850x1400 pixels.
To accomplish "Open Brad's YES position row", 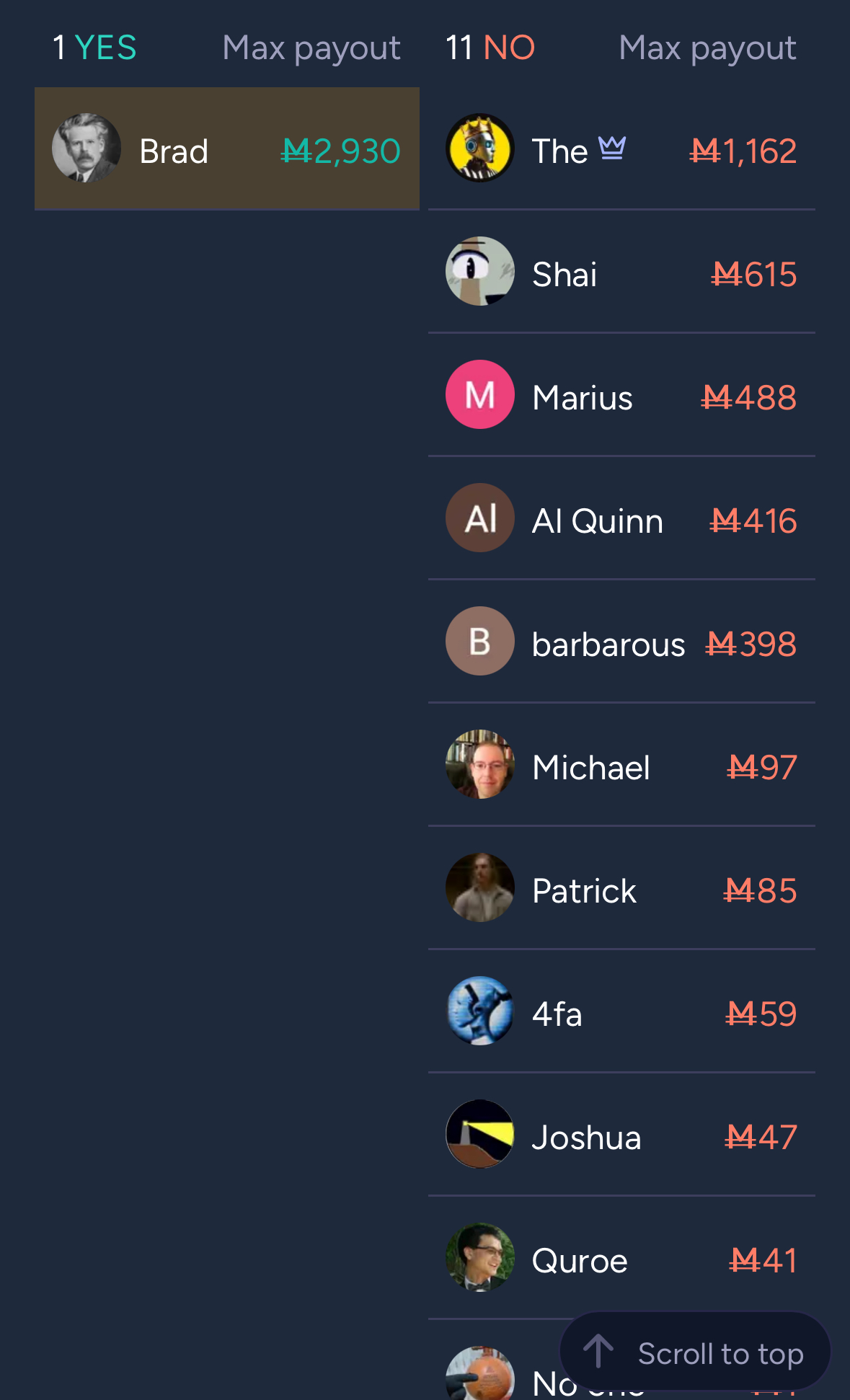I will [227, 149].
